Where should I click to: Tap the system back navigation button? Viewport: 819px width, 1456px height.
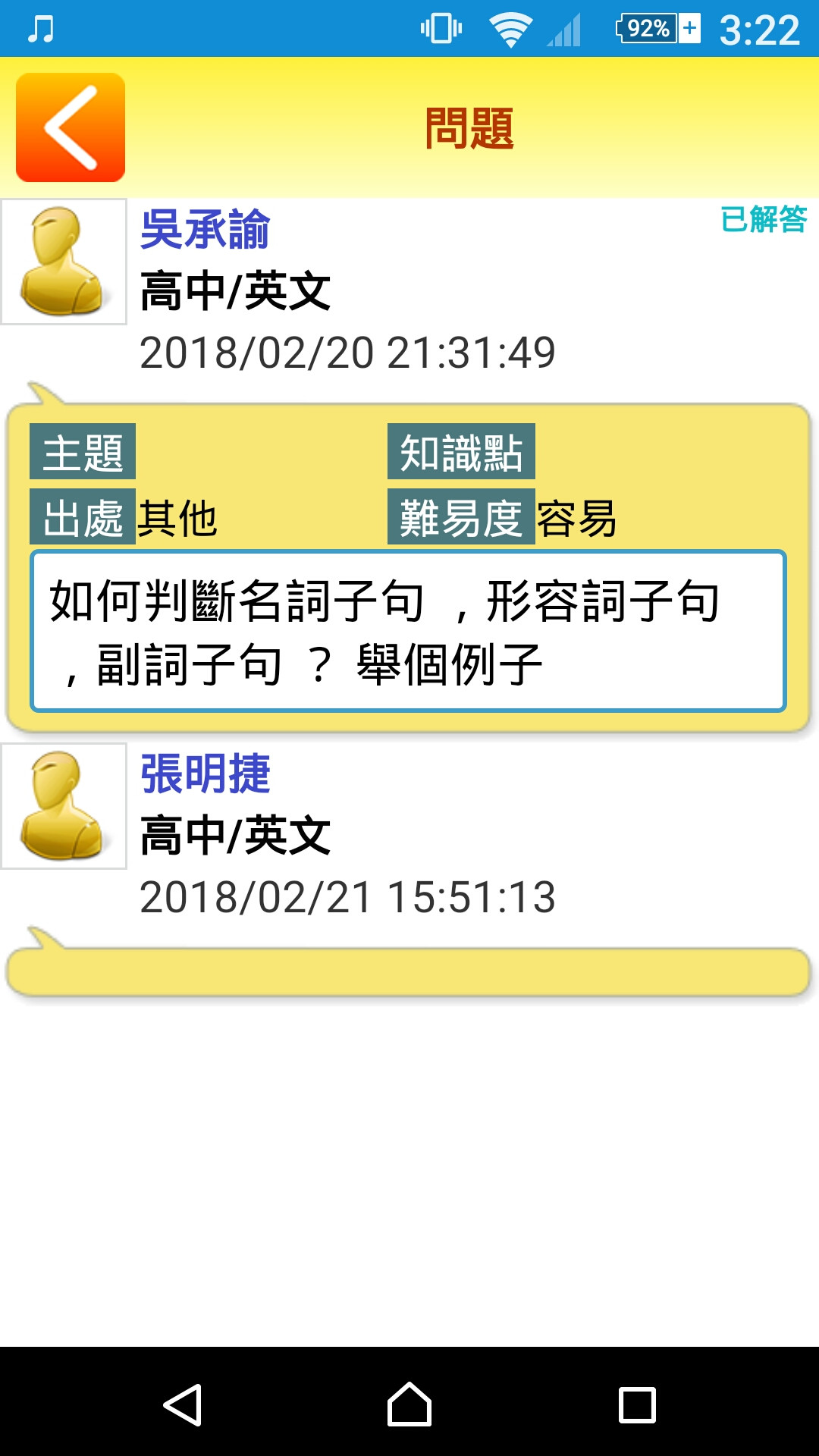(183, 1405)
